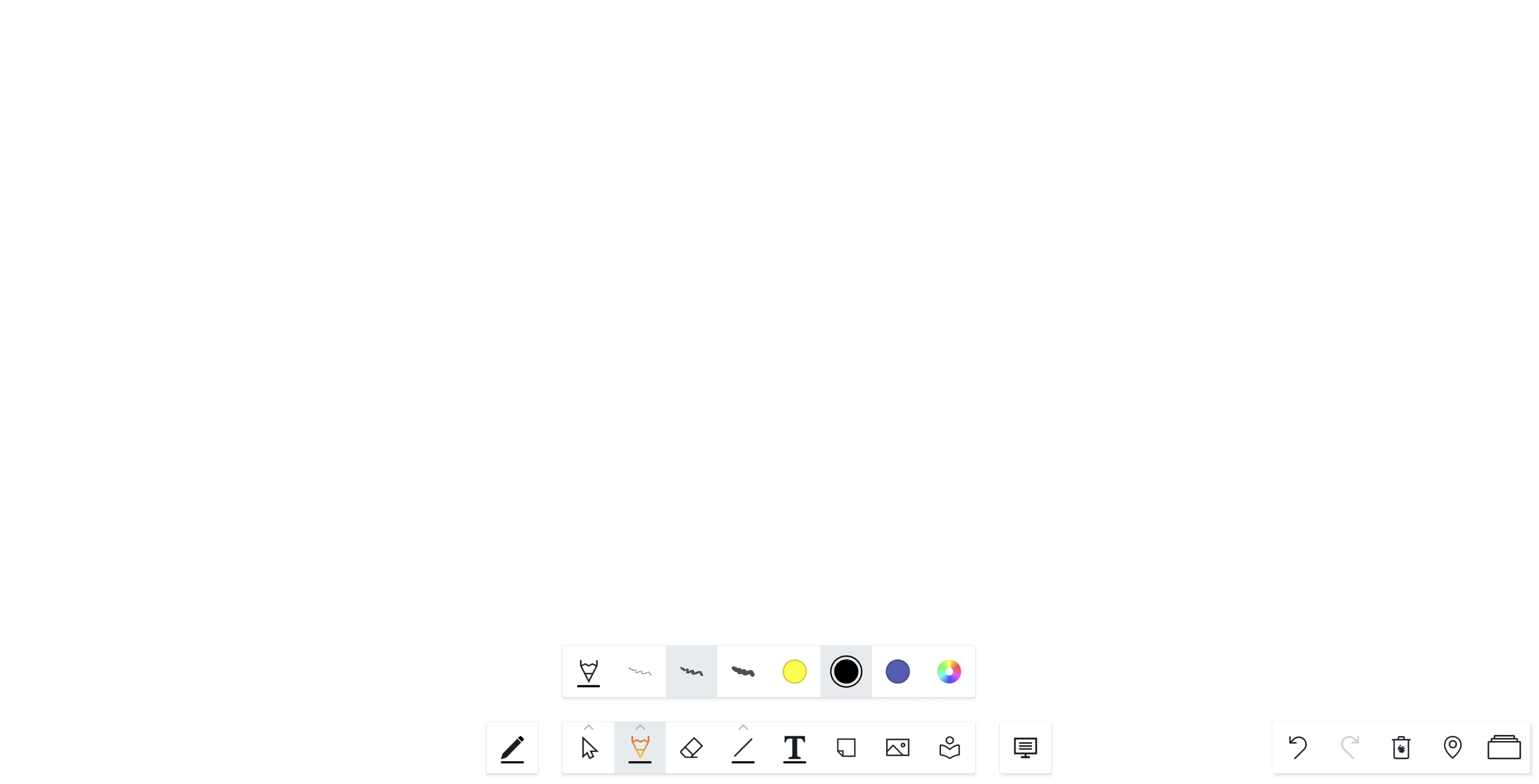Insert a sticky note
The image size is (1539, 784).
point(846,748)
